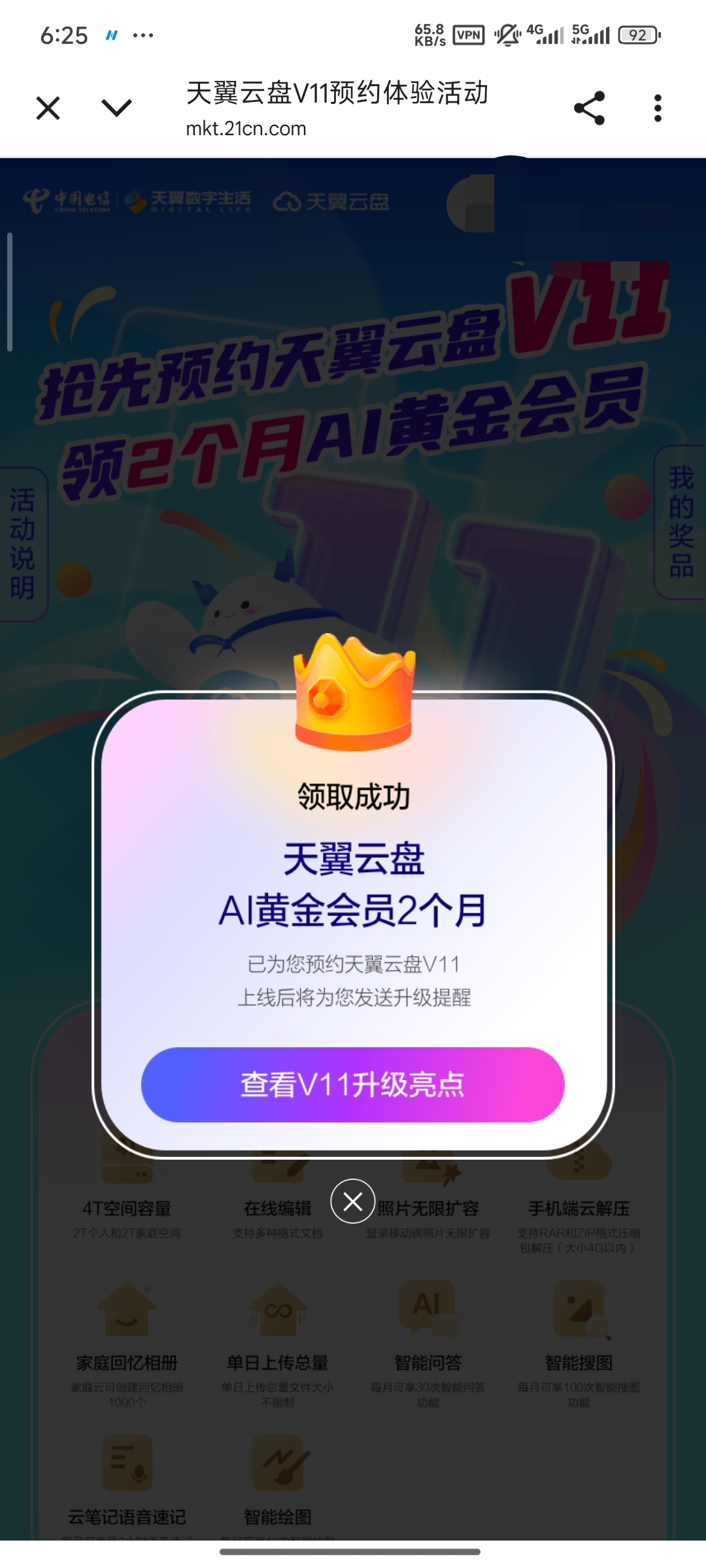This screenshot has height=1568, width=706.
Task: Tap 查看V11升级亮点 button
Action: (352, 1085)
